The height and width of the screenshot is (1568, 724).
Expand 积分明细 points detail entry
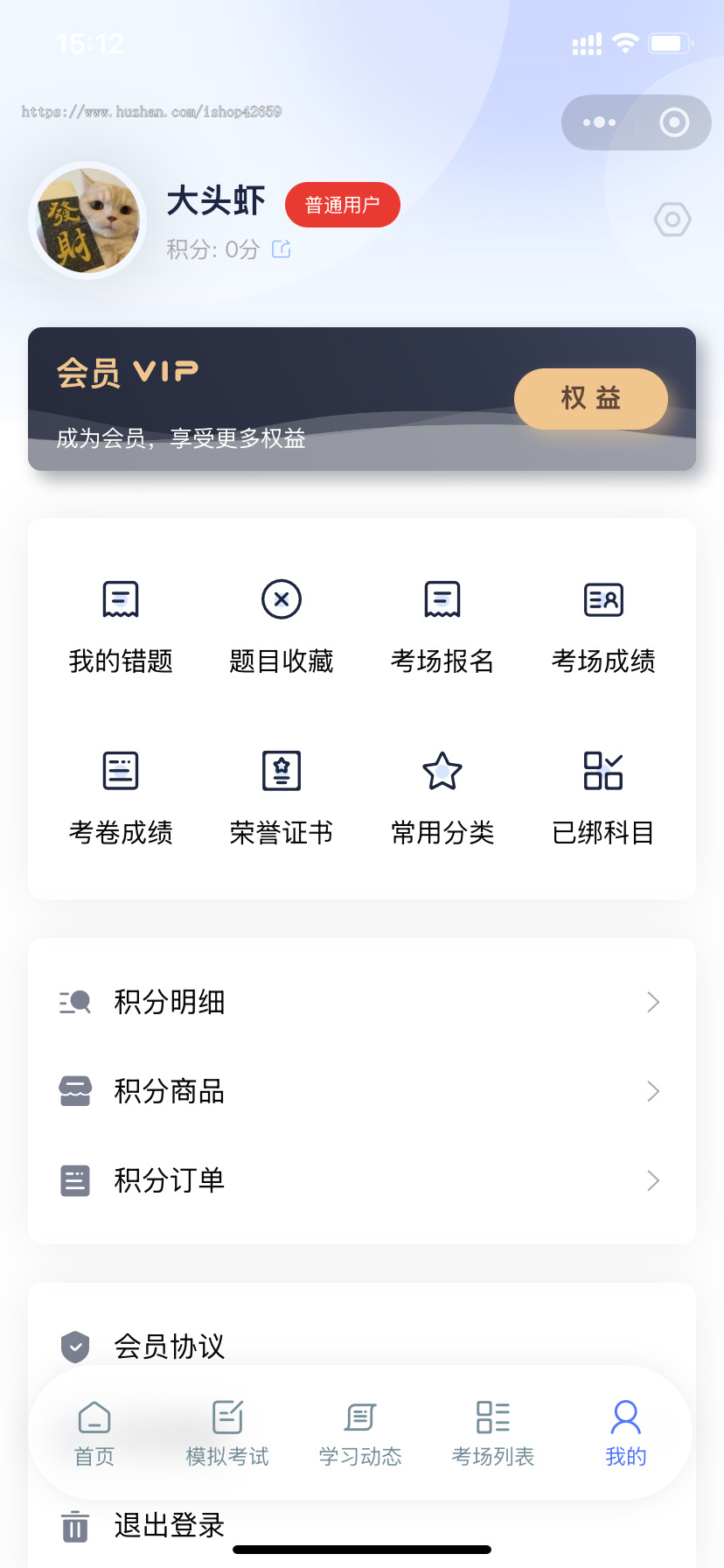tap(362, 1003)
